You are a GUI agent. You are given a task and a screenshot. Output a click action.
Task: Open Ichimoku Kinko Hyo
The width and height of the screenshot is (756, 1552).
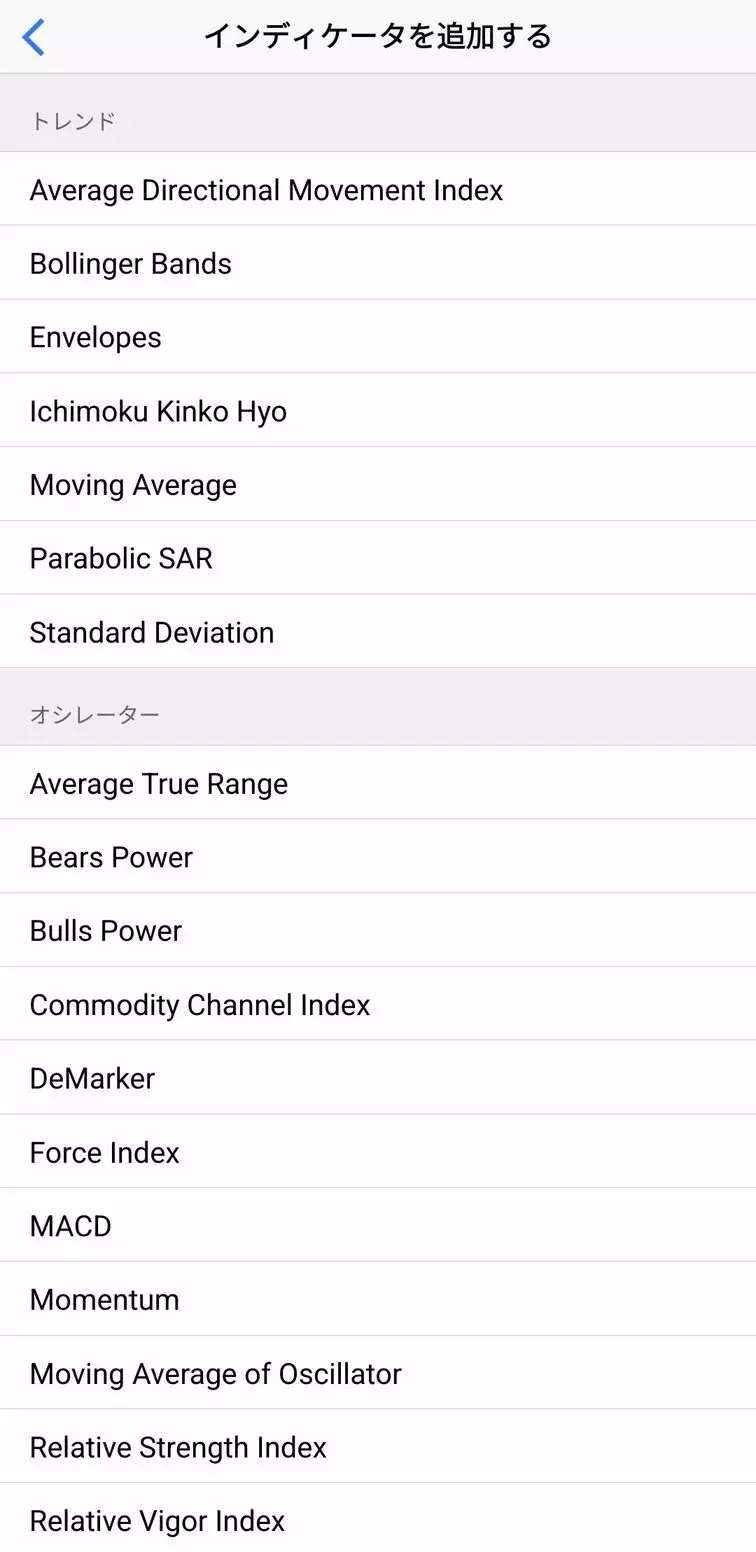(x=378, y=411)
